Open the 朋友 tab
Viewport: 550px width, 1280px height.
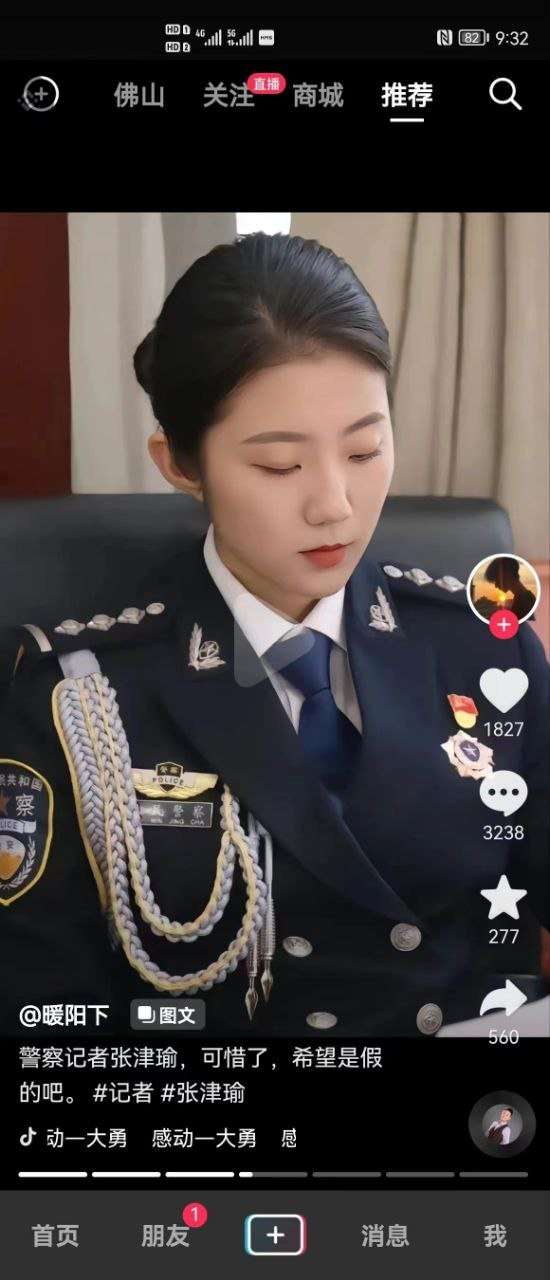click(x=165, y=1236)
